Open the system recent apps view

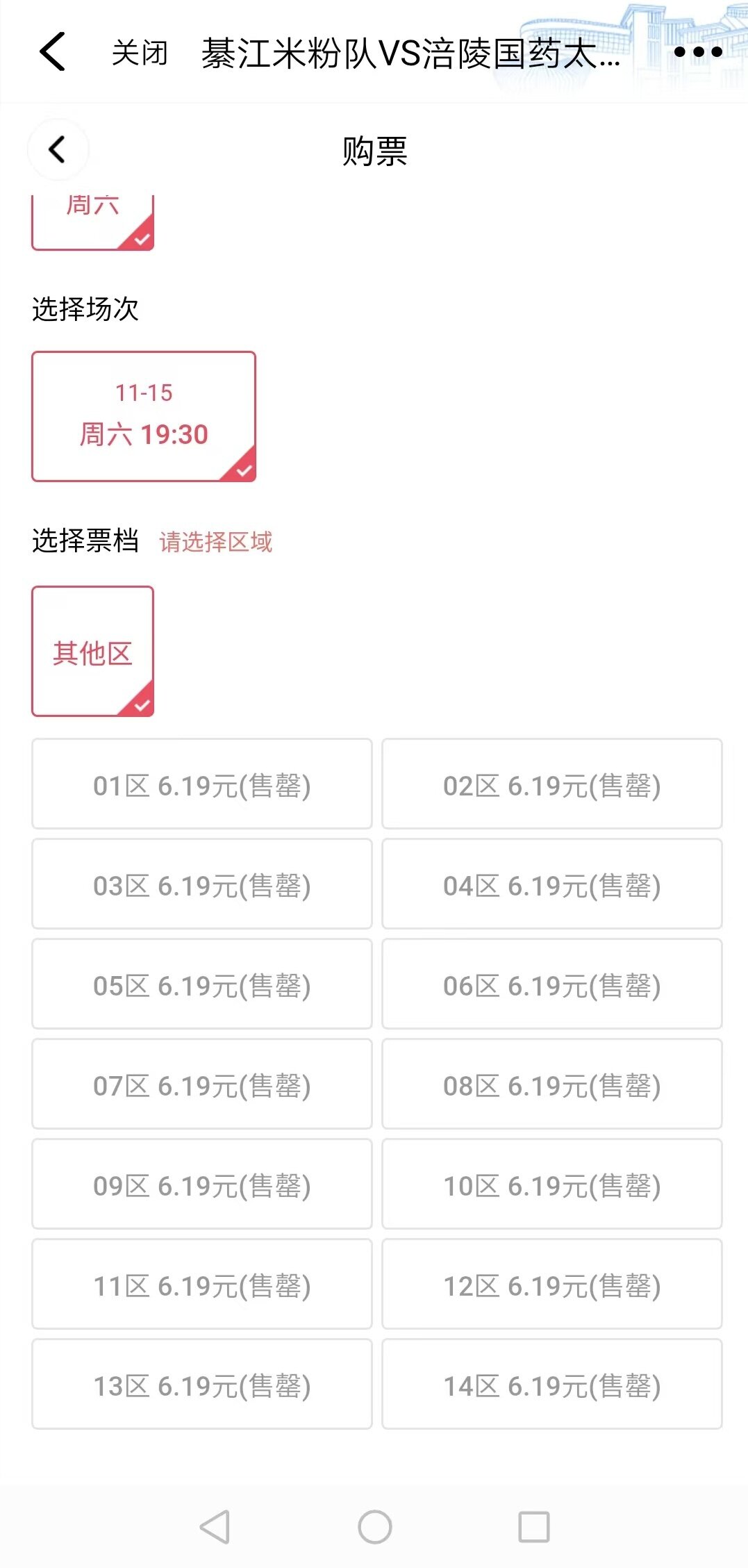[534, 1527]
